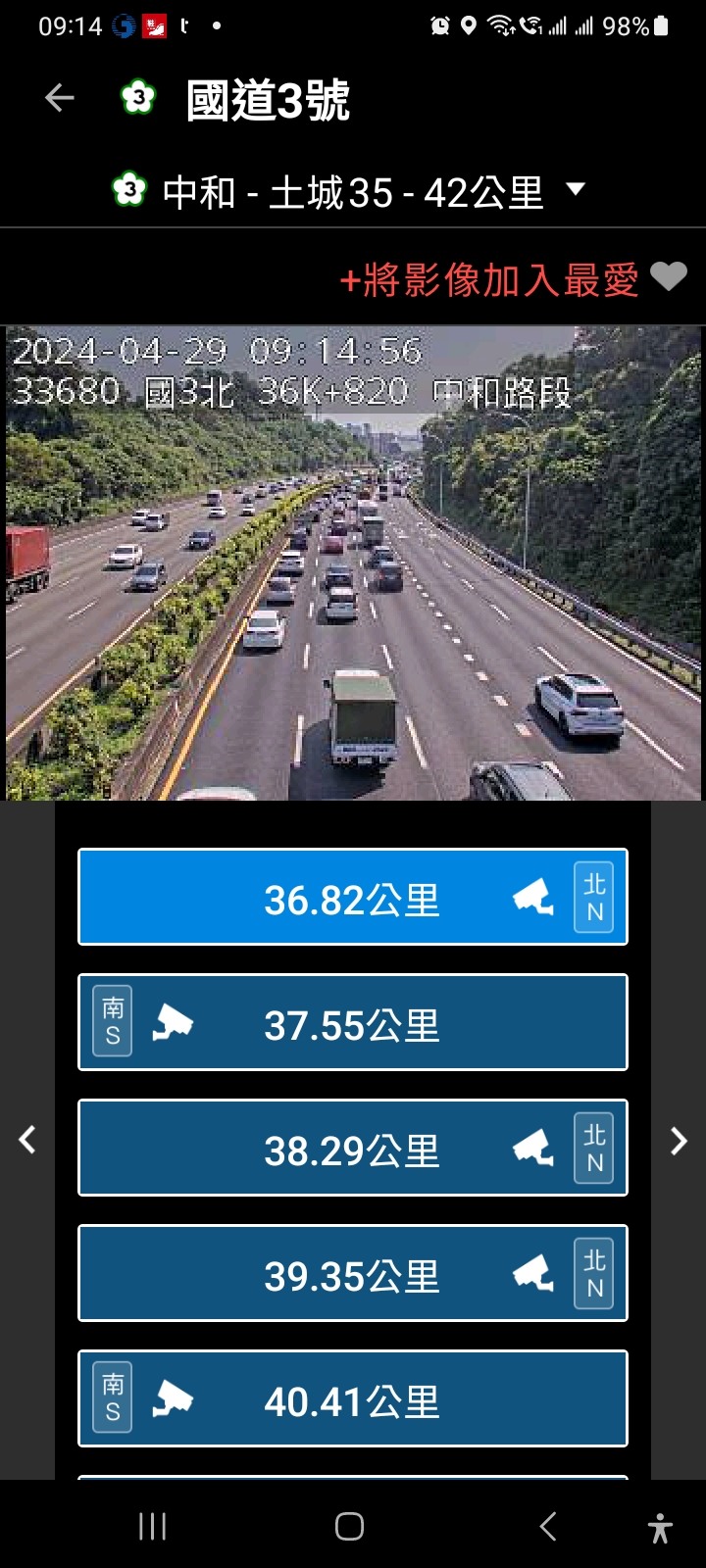Add this camera image to favorites
Viewport: 706px width, 1568px height.
pos(512,280)
